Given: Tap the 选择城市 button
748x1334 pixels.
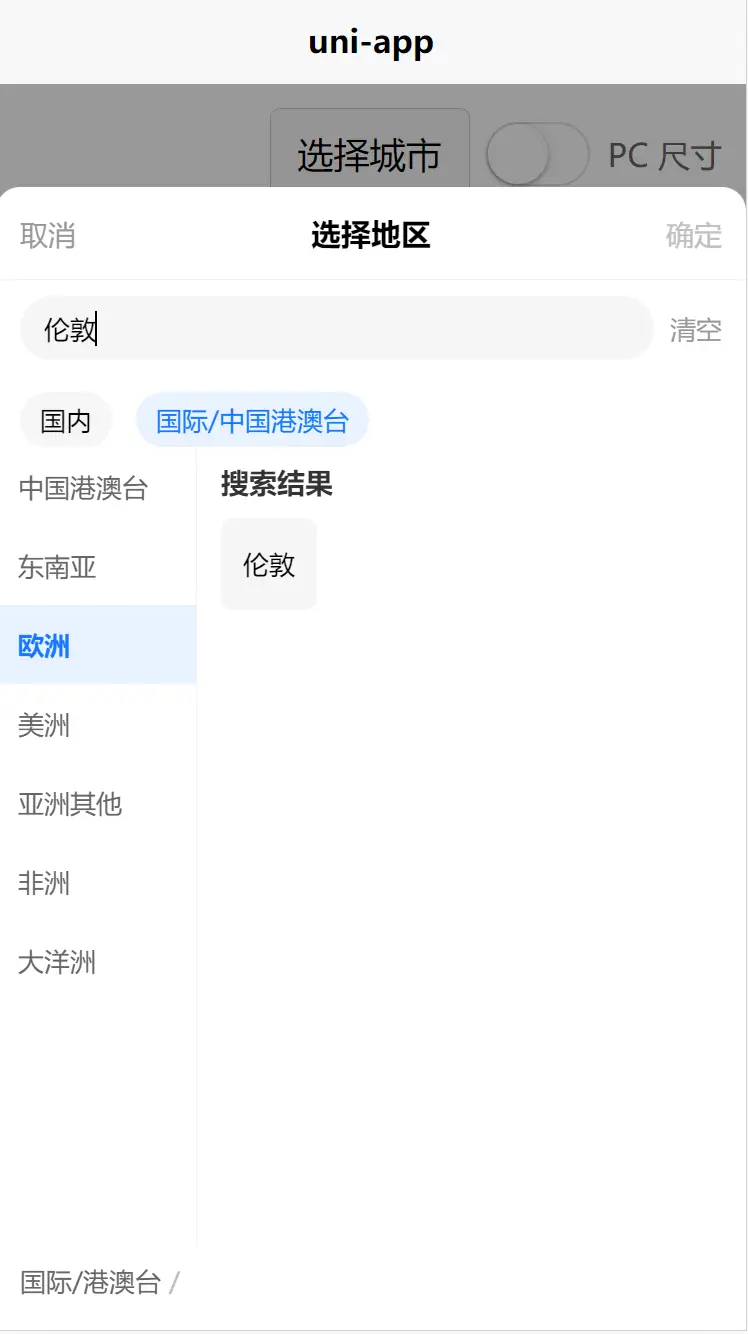Looking at the screenshot, I should (369, 155).
